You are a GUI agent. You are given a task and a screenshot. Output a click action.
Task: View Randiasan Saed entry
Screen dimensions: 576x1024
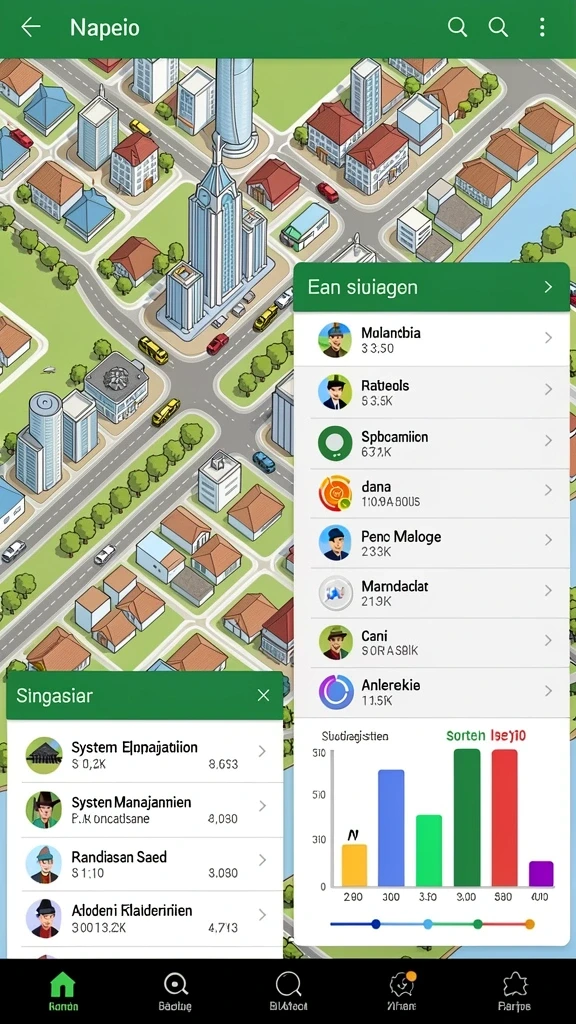(x=145, y=863)
